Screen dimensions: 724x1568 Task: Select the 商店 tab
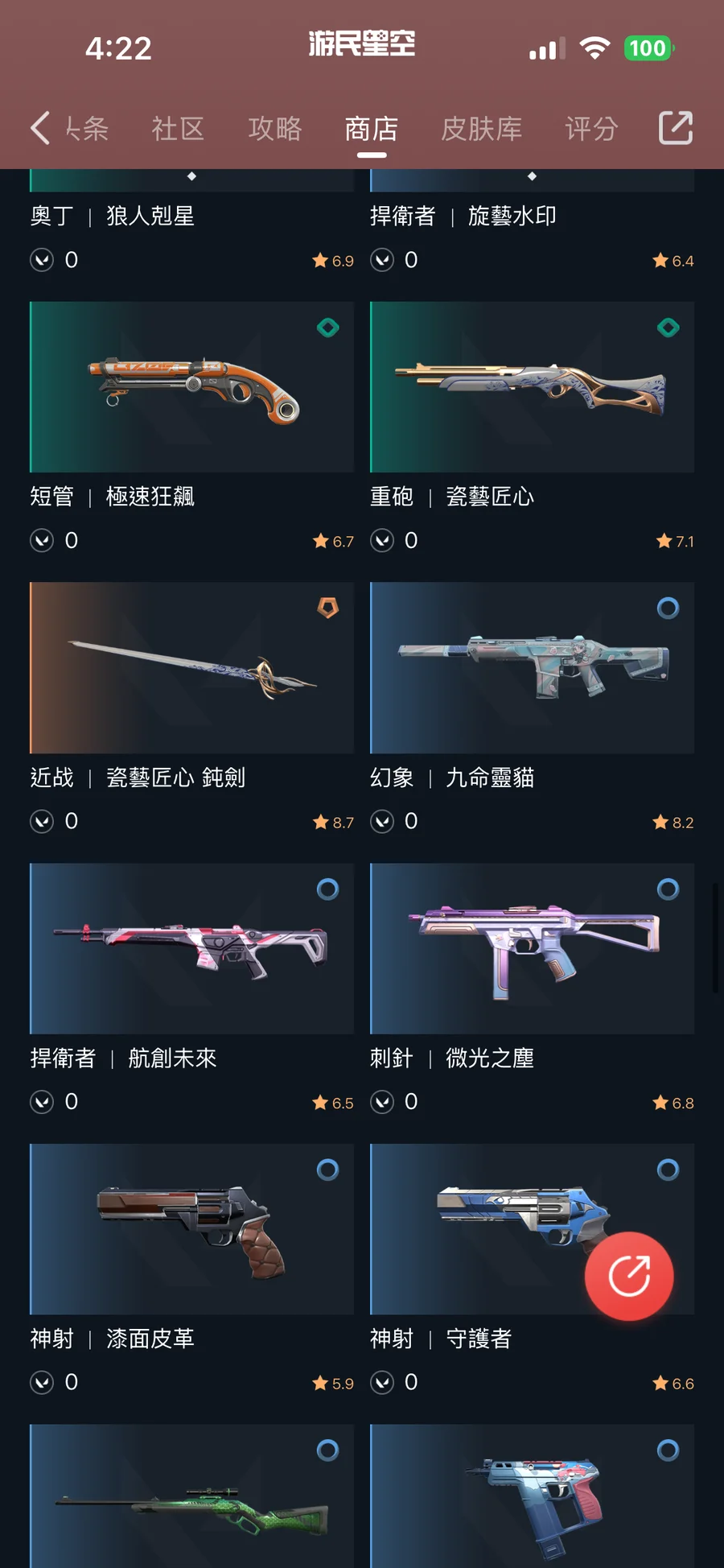tap(372, 129)
